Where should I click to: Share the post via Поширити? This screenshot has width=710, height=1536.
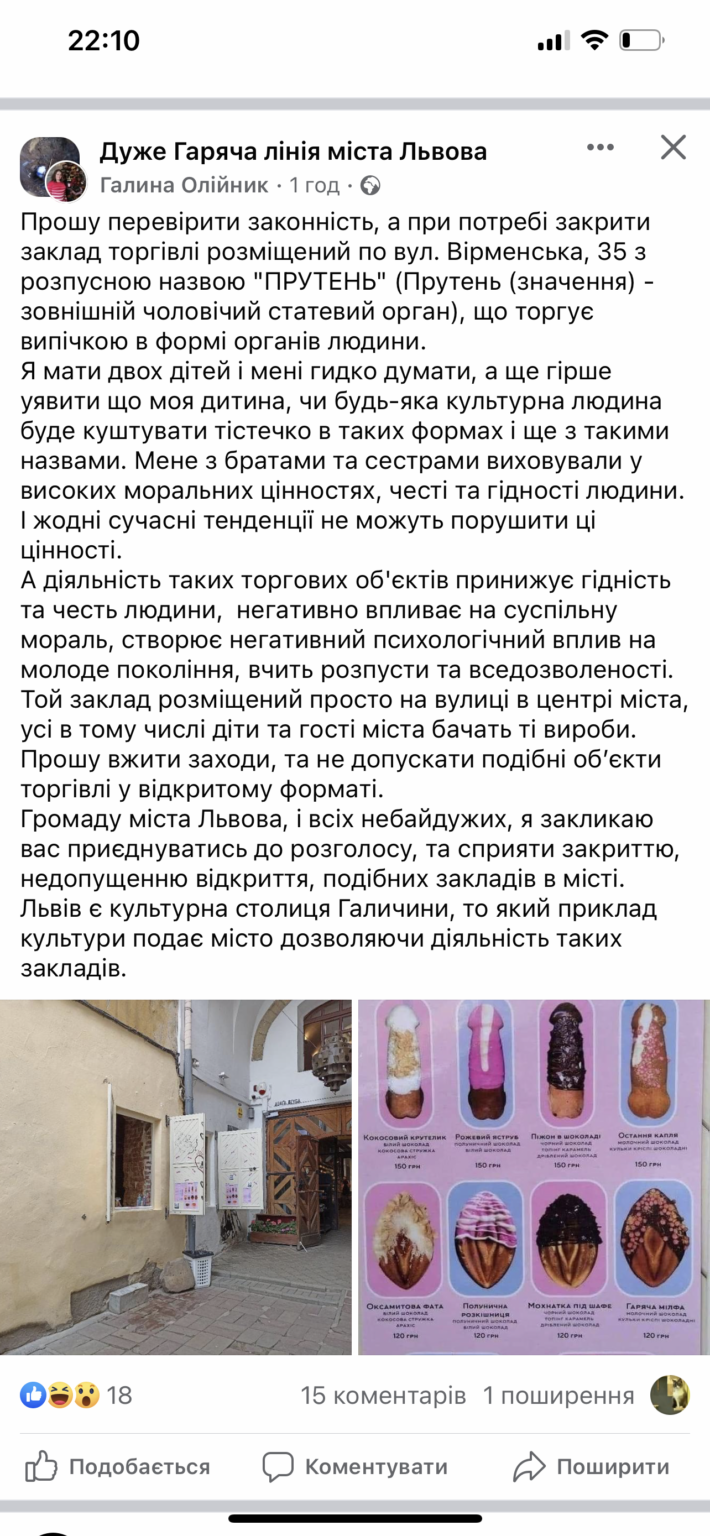click(591, 1466)
